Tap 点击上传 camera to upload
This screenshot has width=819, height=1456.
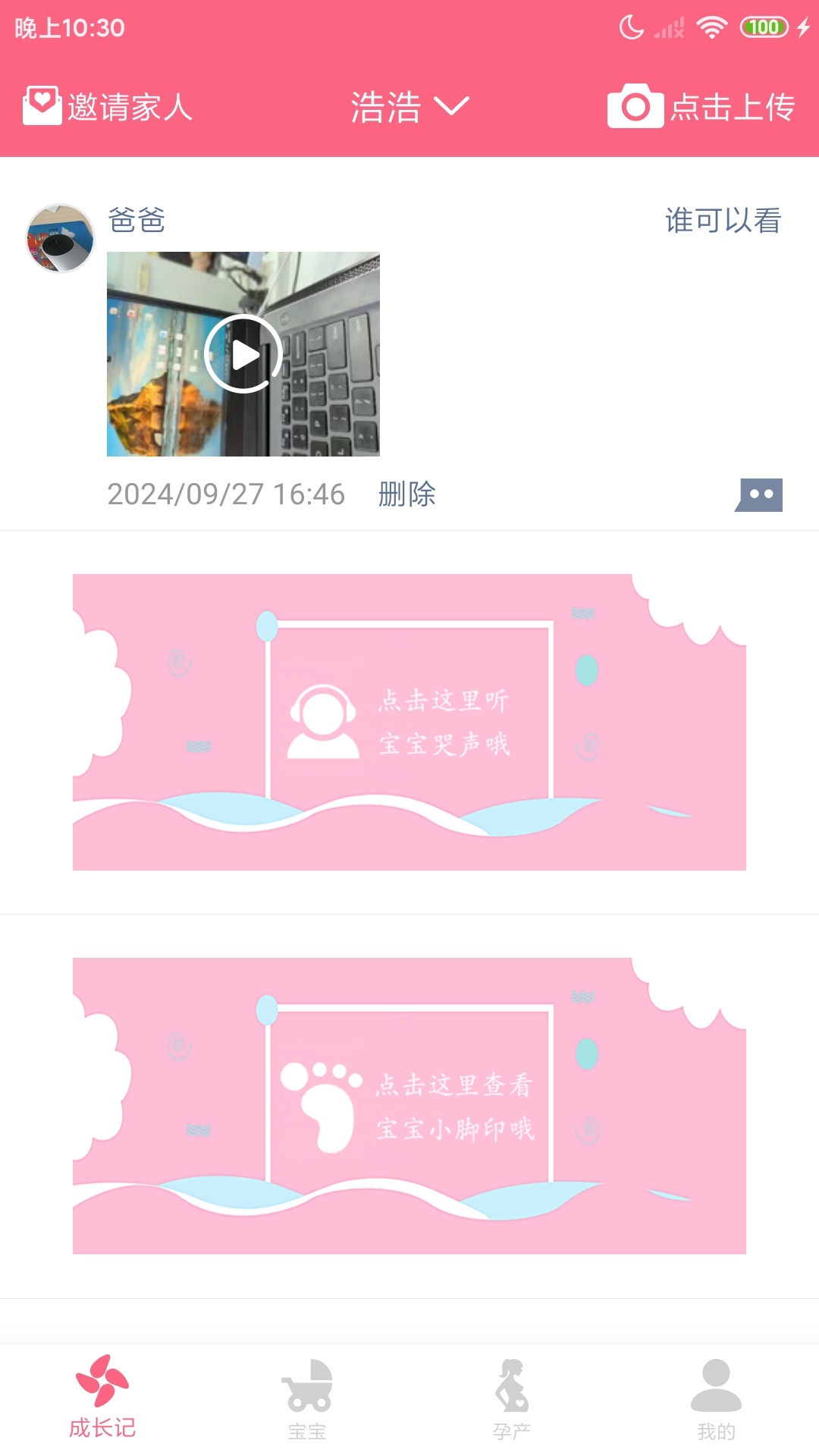click(701, 106)
